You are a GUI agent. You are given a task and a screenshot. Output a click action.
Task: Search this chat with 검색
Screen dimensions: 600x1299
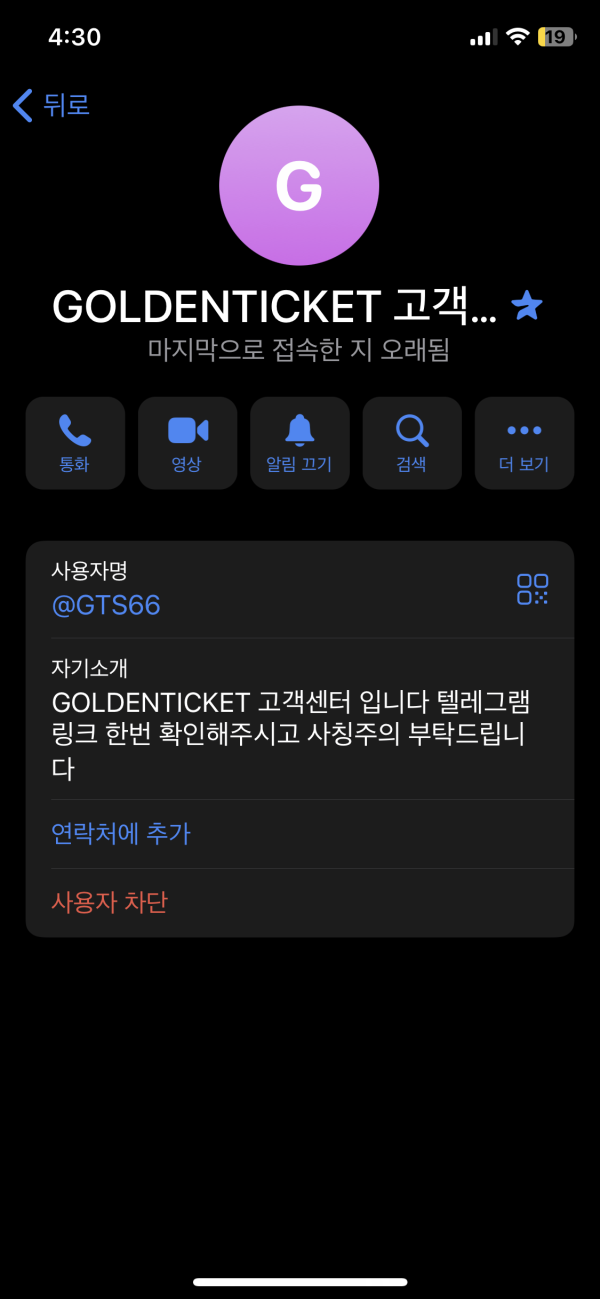[x=412, y=443]
